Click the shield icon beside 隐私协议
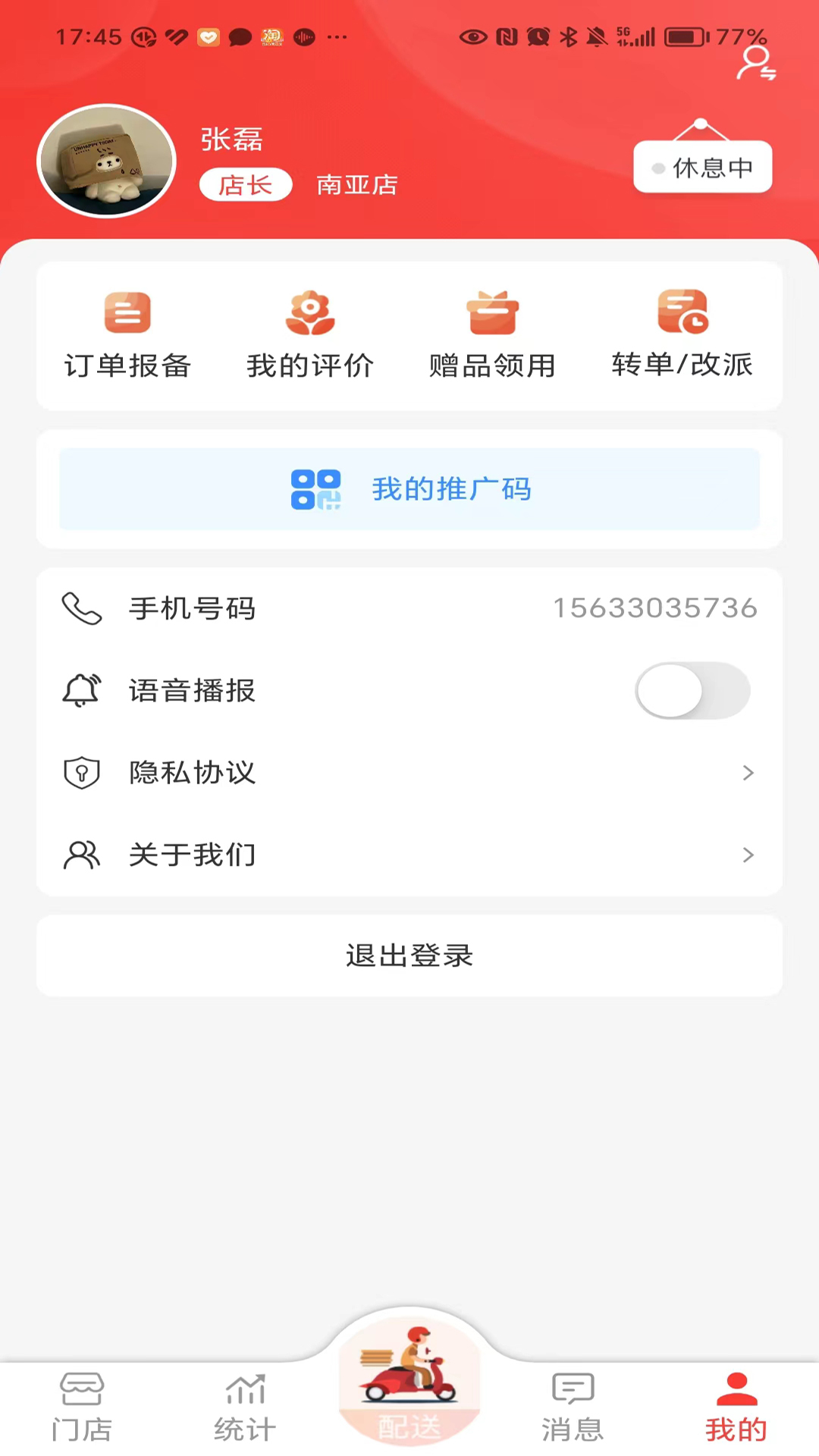 click(x=82, y=773)
